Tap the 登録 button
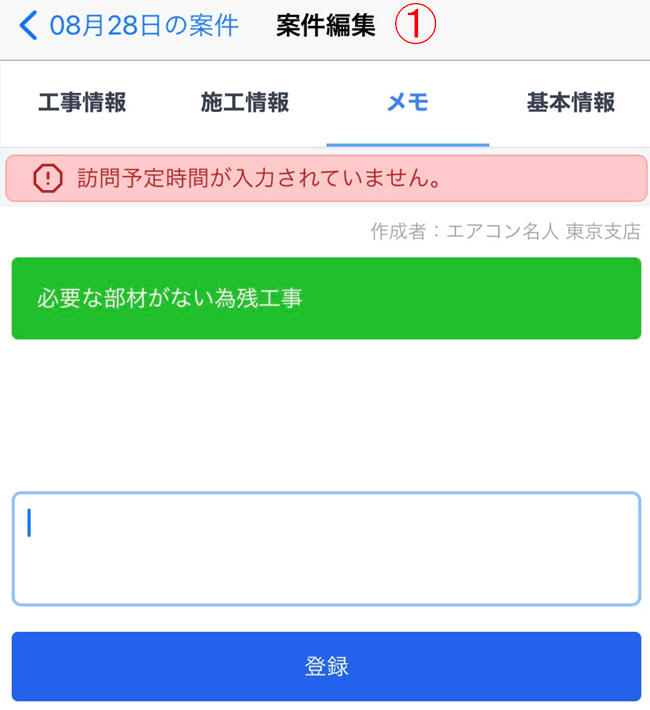 (326, 666)
